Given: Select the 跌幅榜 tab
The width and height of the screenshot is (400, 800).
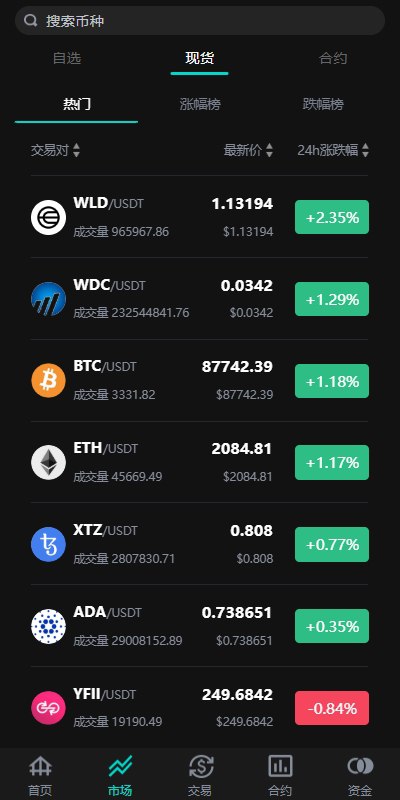Looking at the screenshot, I should 323,104.
